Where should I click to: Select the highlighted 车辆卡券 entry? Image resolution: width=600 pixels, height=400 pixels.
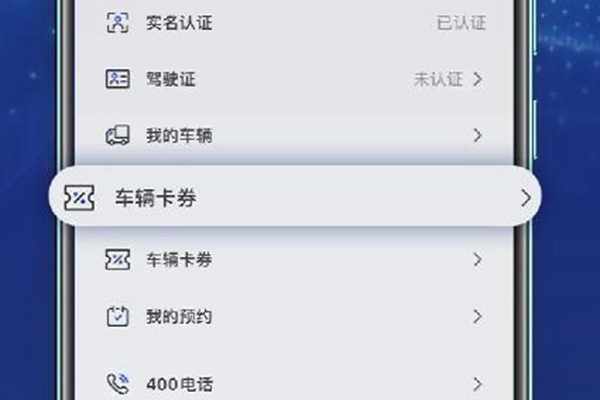[295, 198]
